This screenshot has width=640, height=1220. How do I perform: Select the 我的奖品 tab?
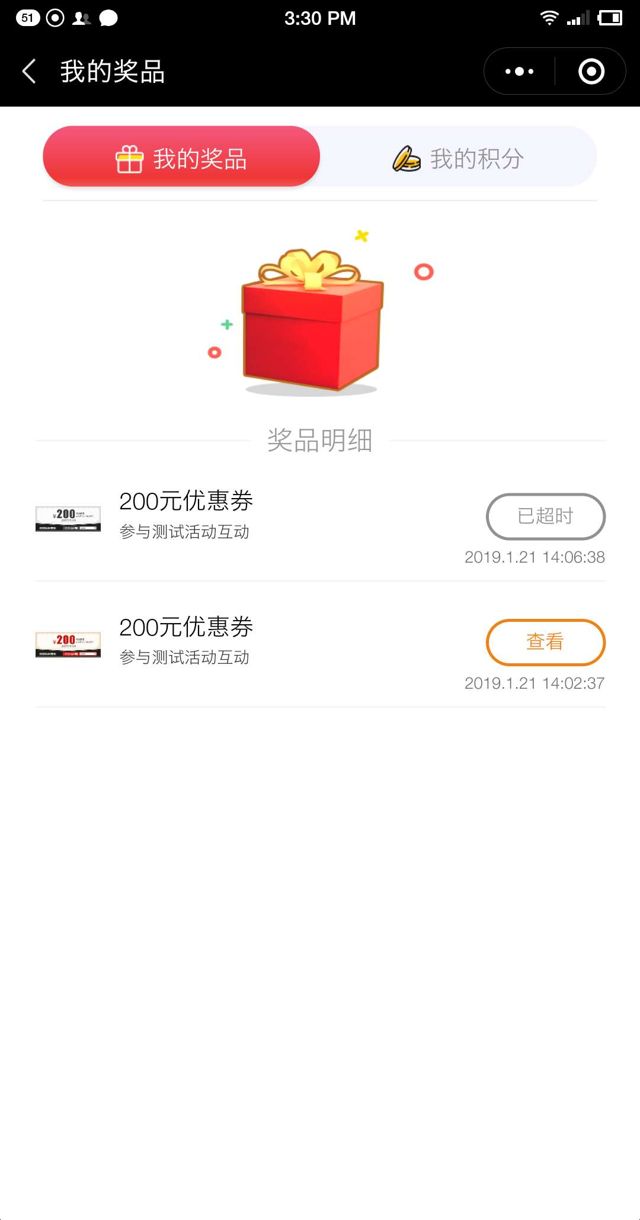pos(181,158)
